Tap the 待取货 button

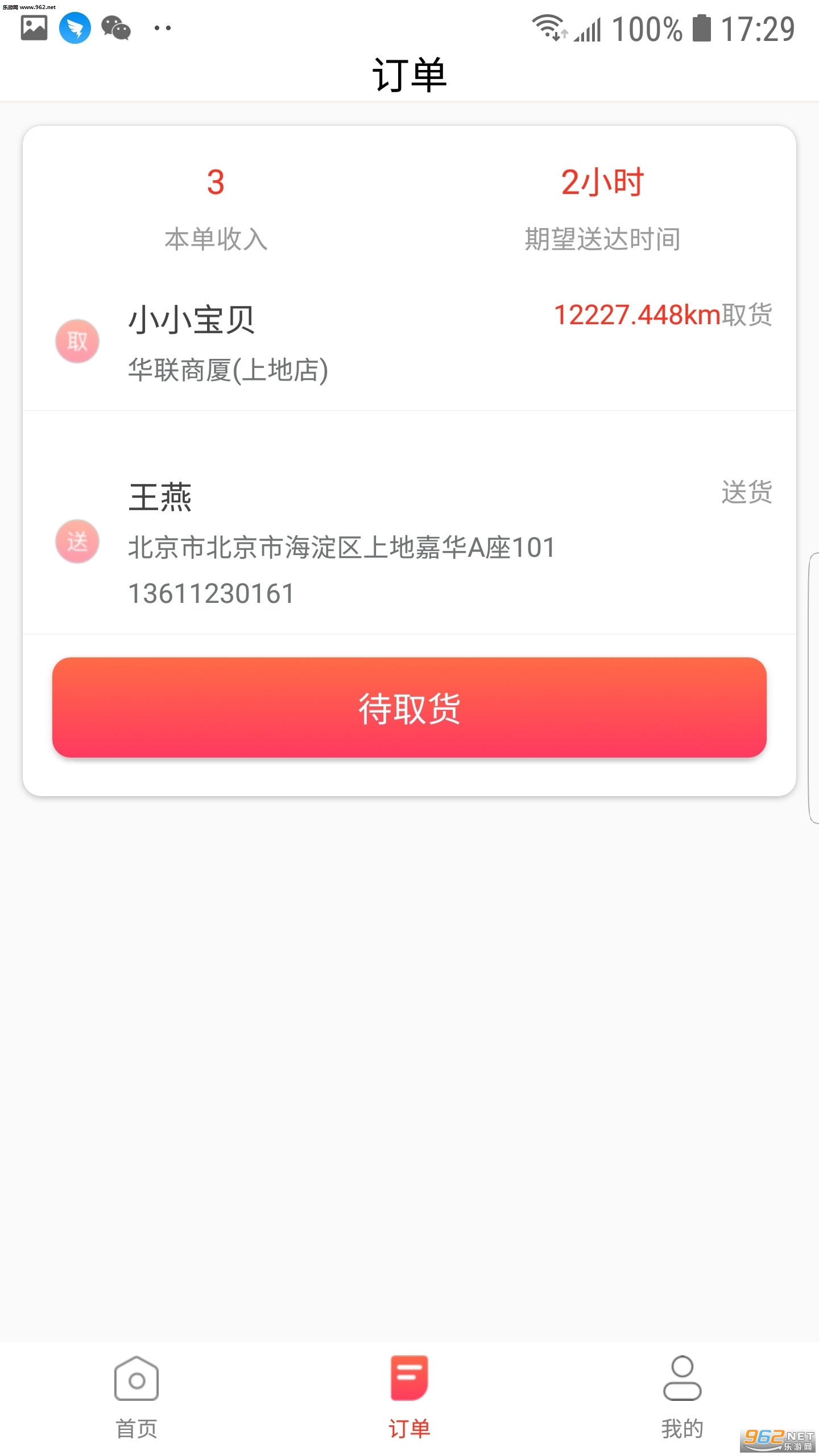pos(409,708)
